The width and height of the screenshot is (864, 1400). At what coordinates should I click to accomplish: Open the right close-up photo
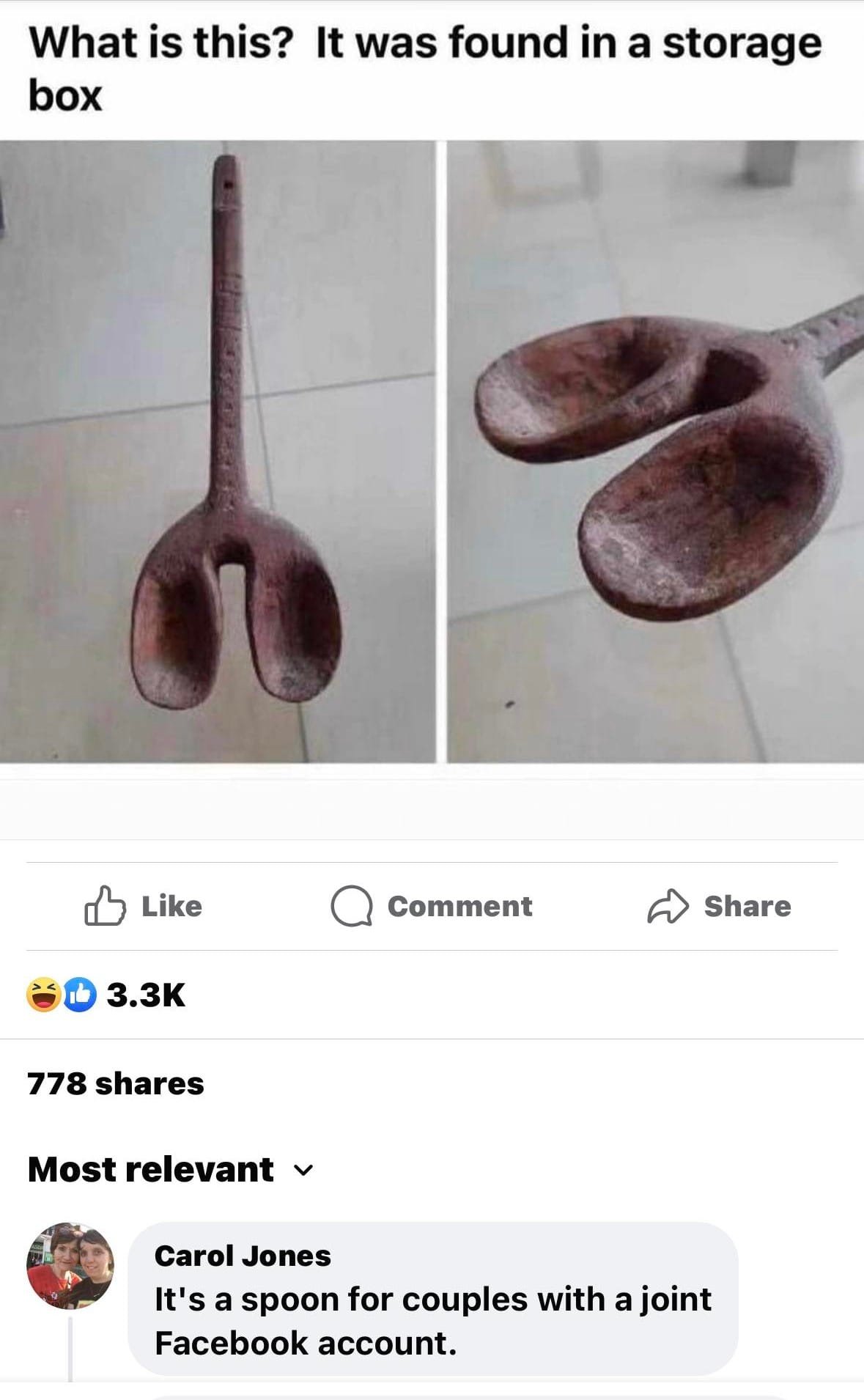click(655, 452)
